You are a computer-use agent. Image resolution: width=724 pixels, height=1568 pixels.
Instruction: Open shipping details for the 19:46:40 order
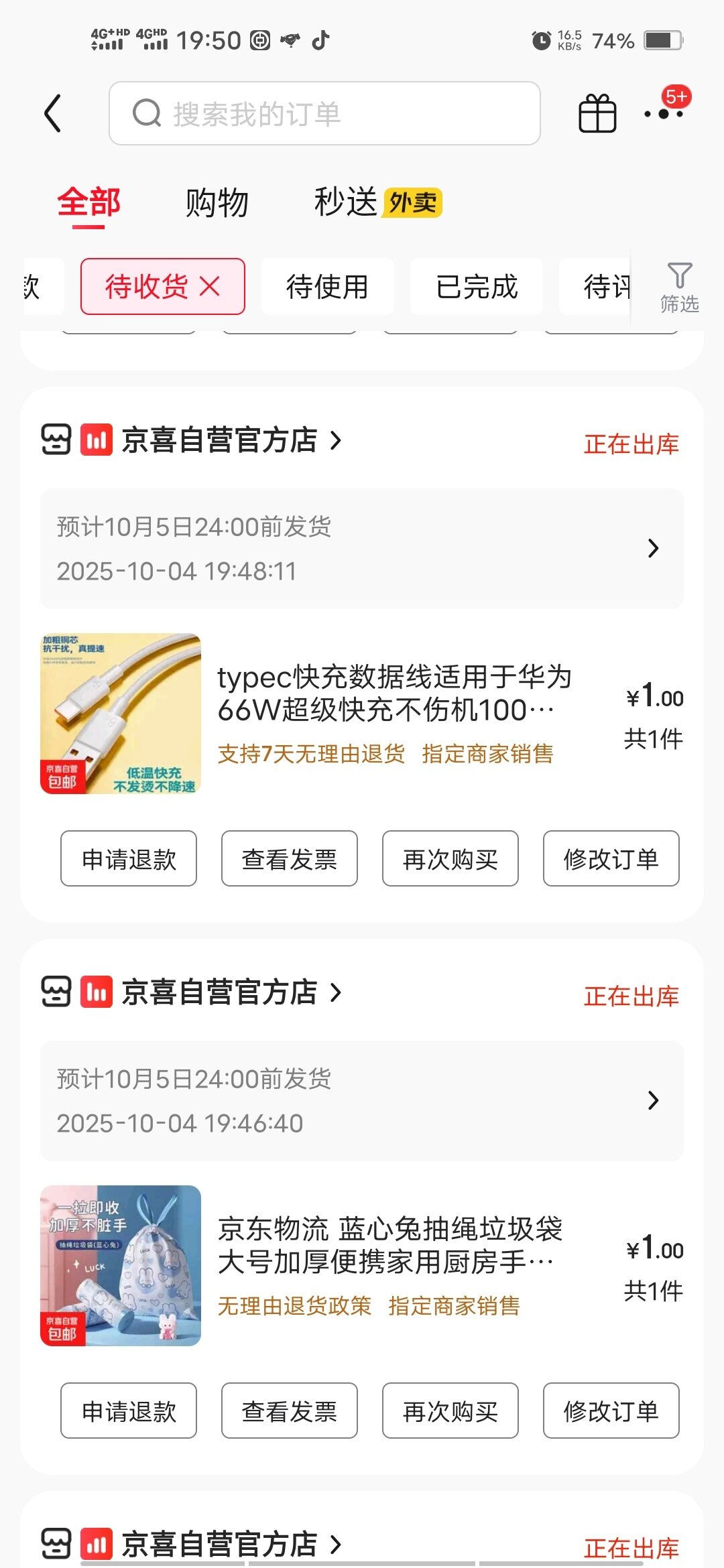tap(362, 1101)
